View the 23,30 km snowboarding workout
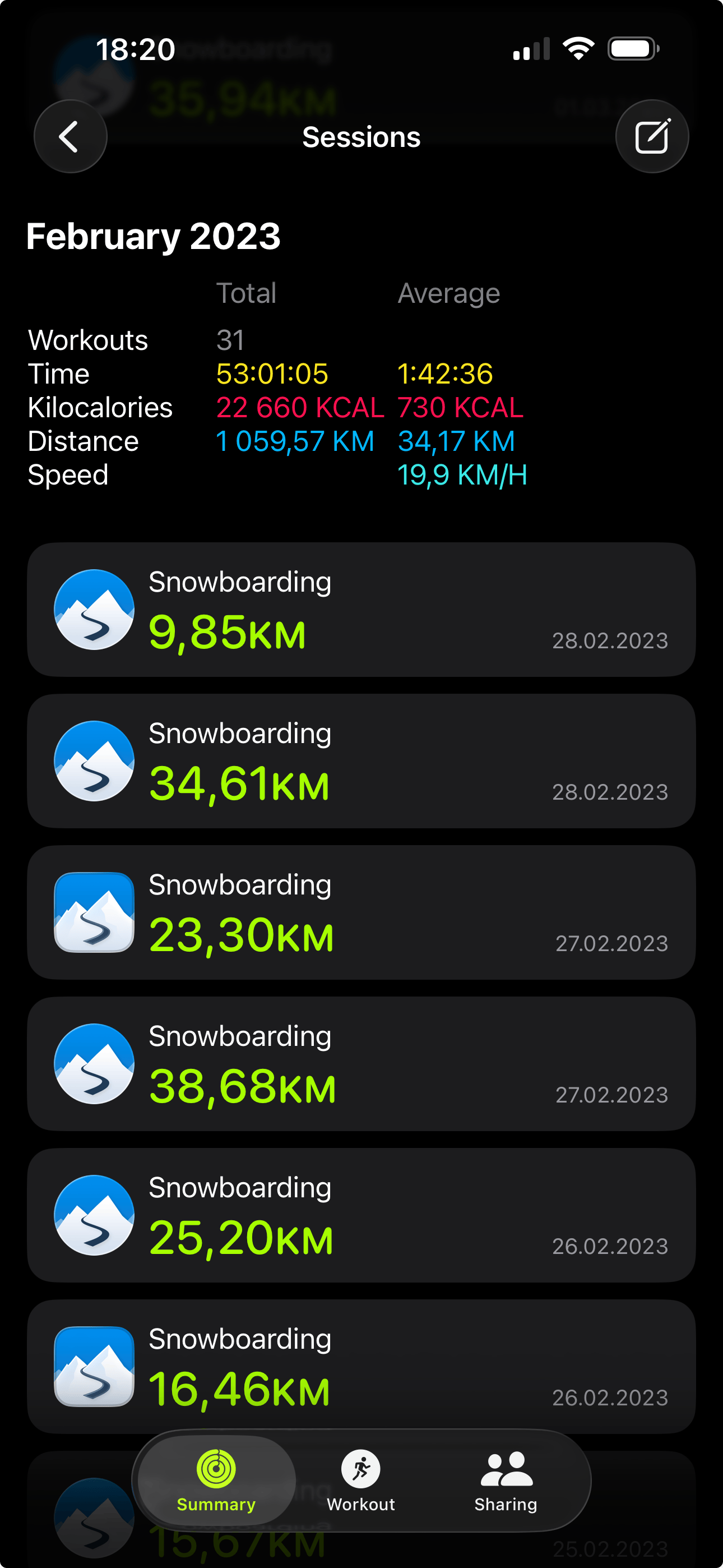The width and height of the screenshot is (723, 1568). click(361, 912)
